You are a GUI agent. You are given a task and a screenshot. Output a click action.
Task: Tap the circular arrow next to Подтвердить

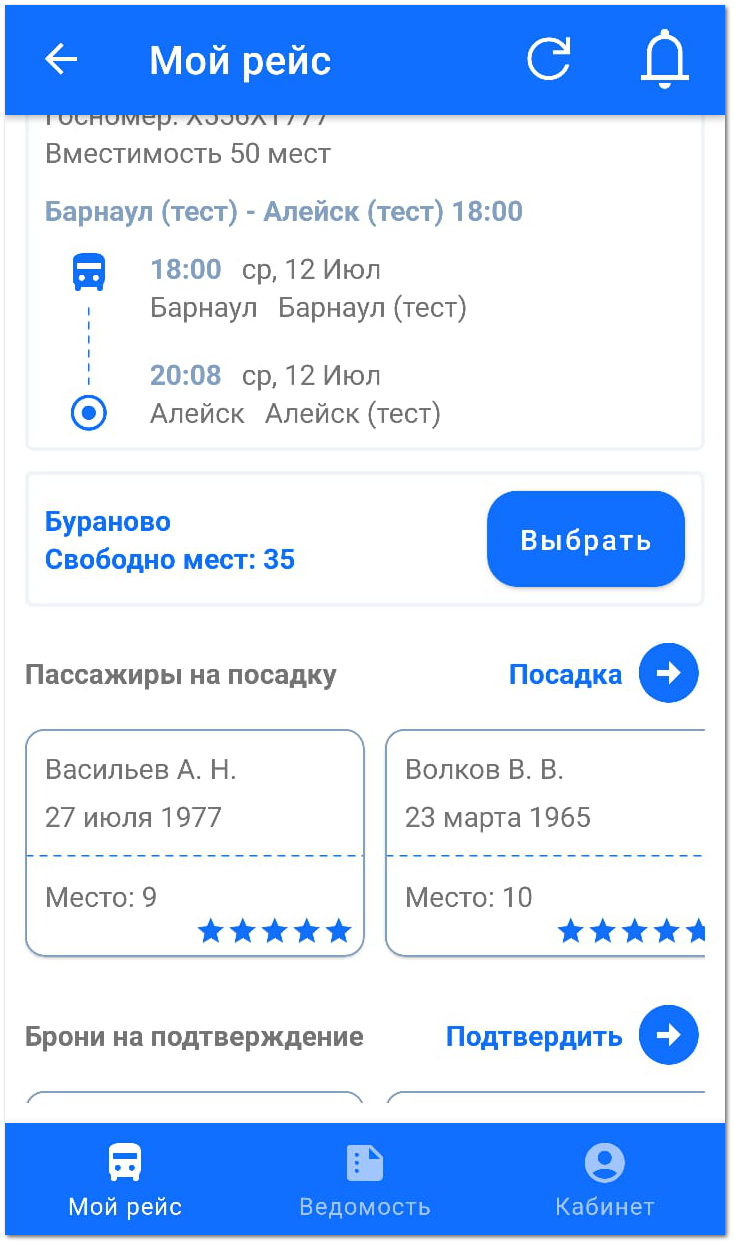pyautogui.click(x=667, y=1035)
